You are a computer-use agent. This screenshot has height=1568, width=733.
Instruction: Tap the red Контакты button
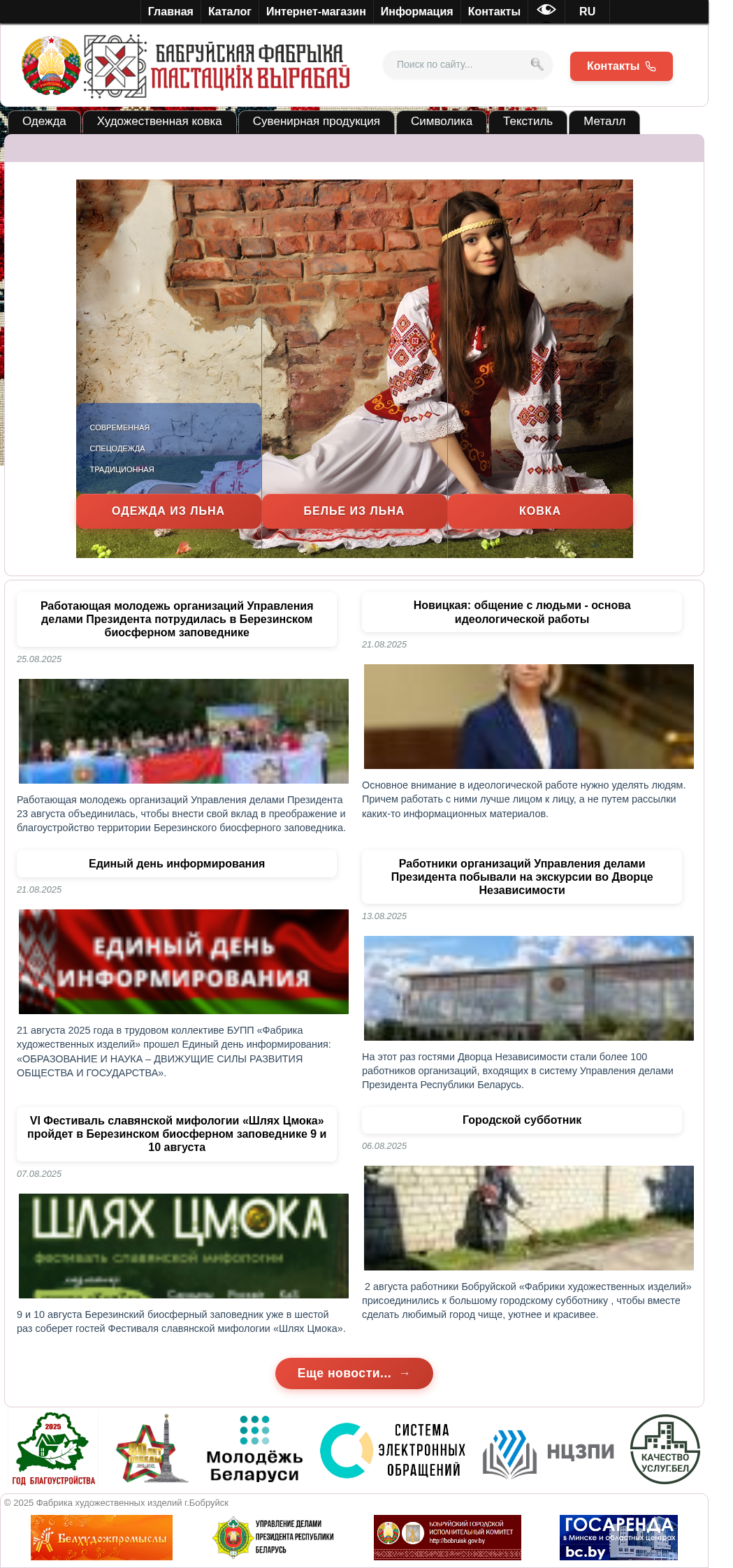pos(621,66)
